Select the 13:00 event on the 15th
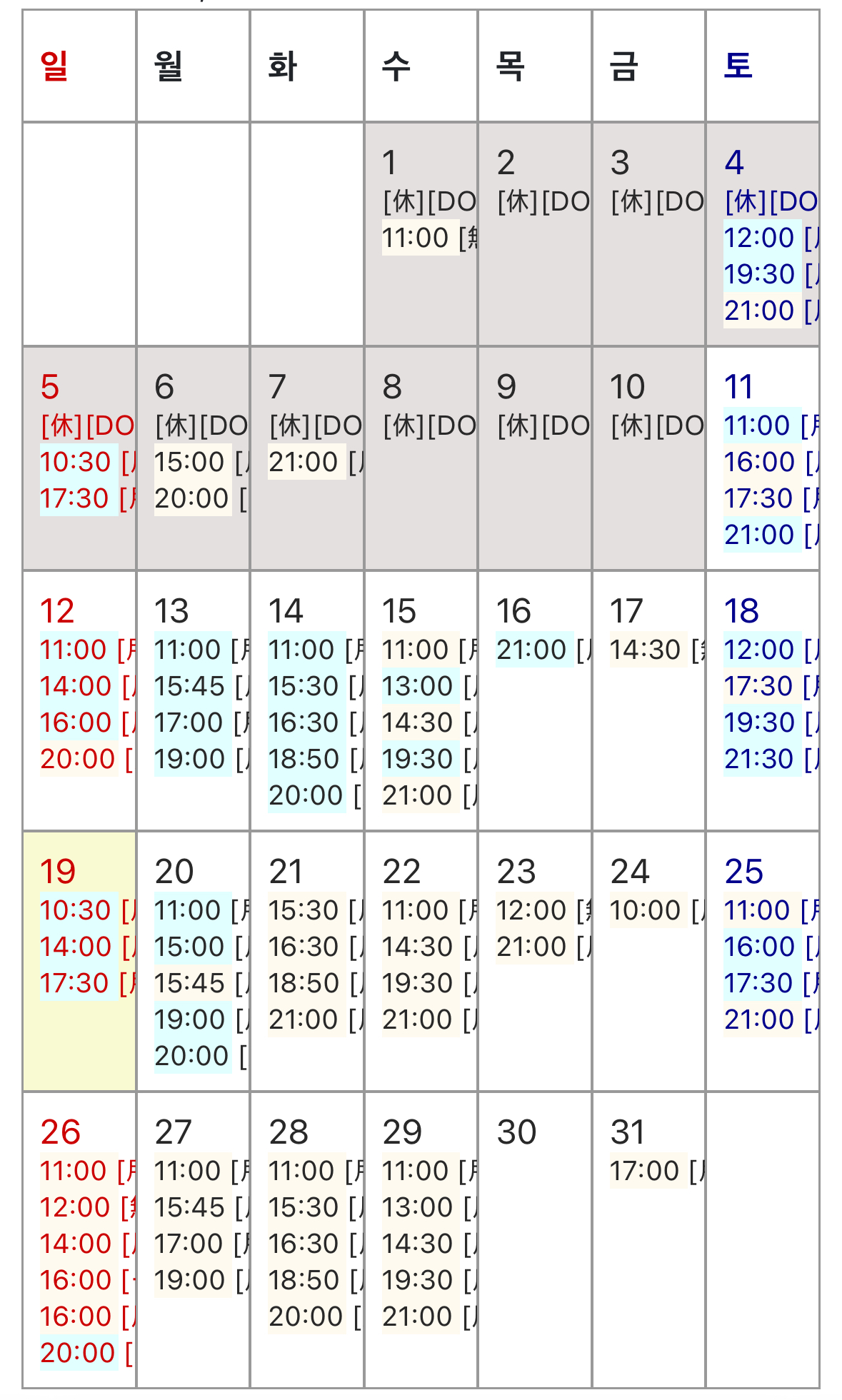Screen dimensions: 842x1400 point(427,686)
